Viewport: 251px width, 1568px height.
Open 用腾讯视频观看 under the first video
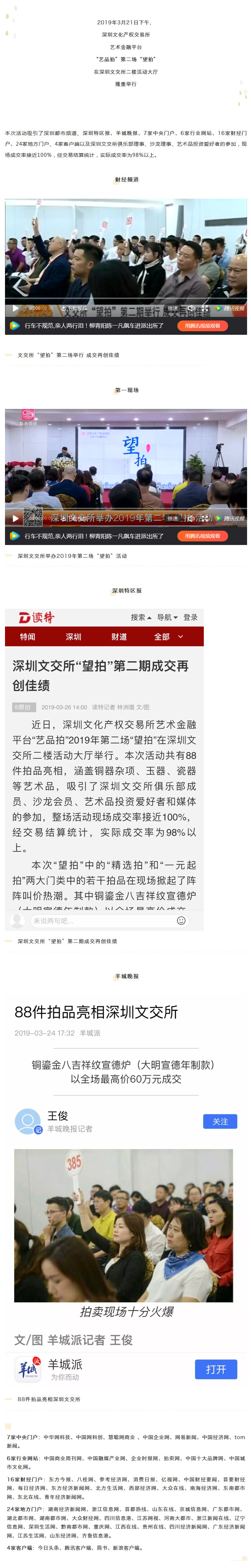[202, 325]
